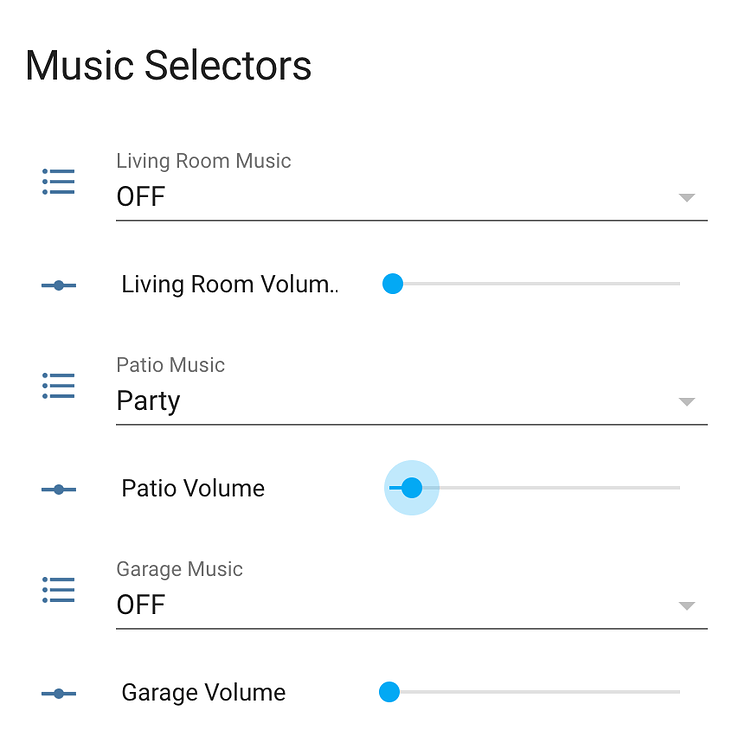
Task: Expand the Patio Music selector showing Party
Action: (x=687, y=401)
